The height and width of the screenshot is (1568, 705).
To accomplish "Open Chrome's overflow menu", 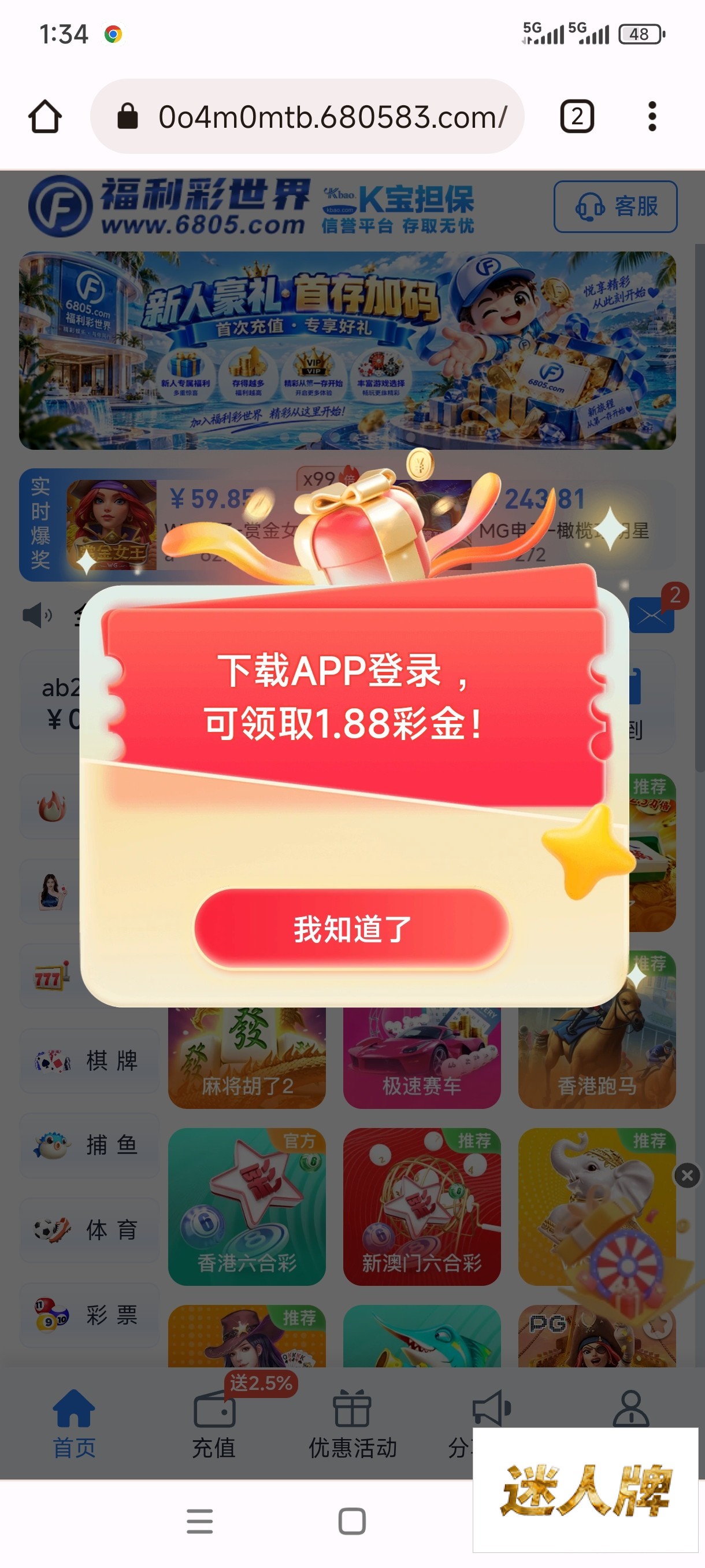I will pyautogui.click(x=652, y=116).
